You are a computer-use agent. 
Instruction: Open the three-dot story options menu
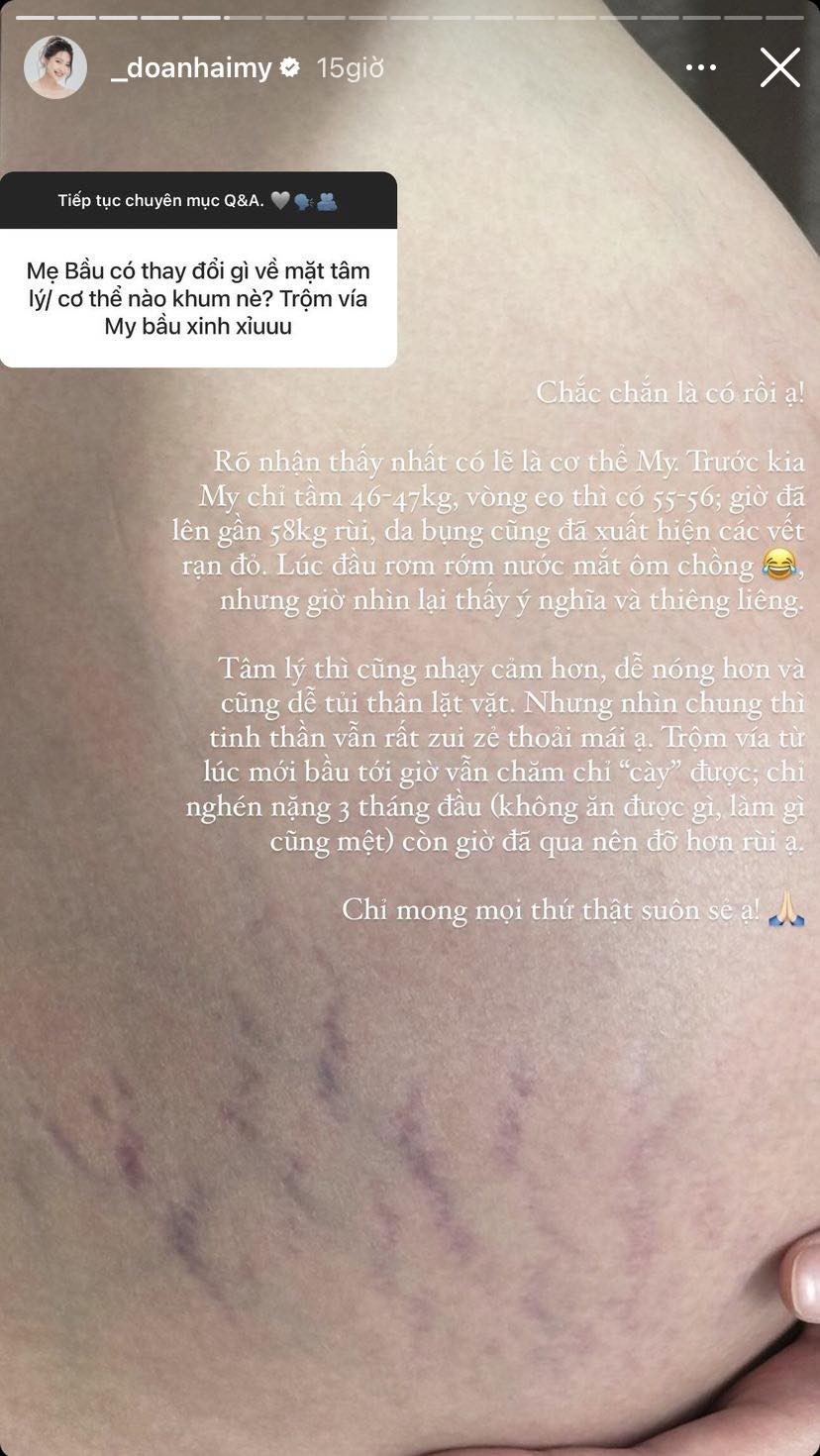tap(700, 67)
